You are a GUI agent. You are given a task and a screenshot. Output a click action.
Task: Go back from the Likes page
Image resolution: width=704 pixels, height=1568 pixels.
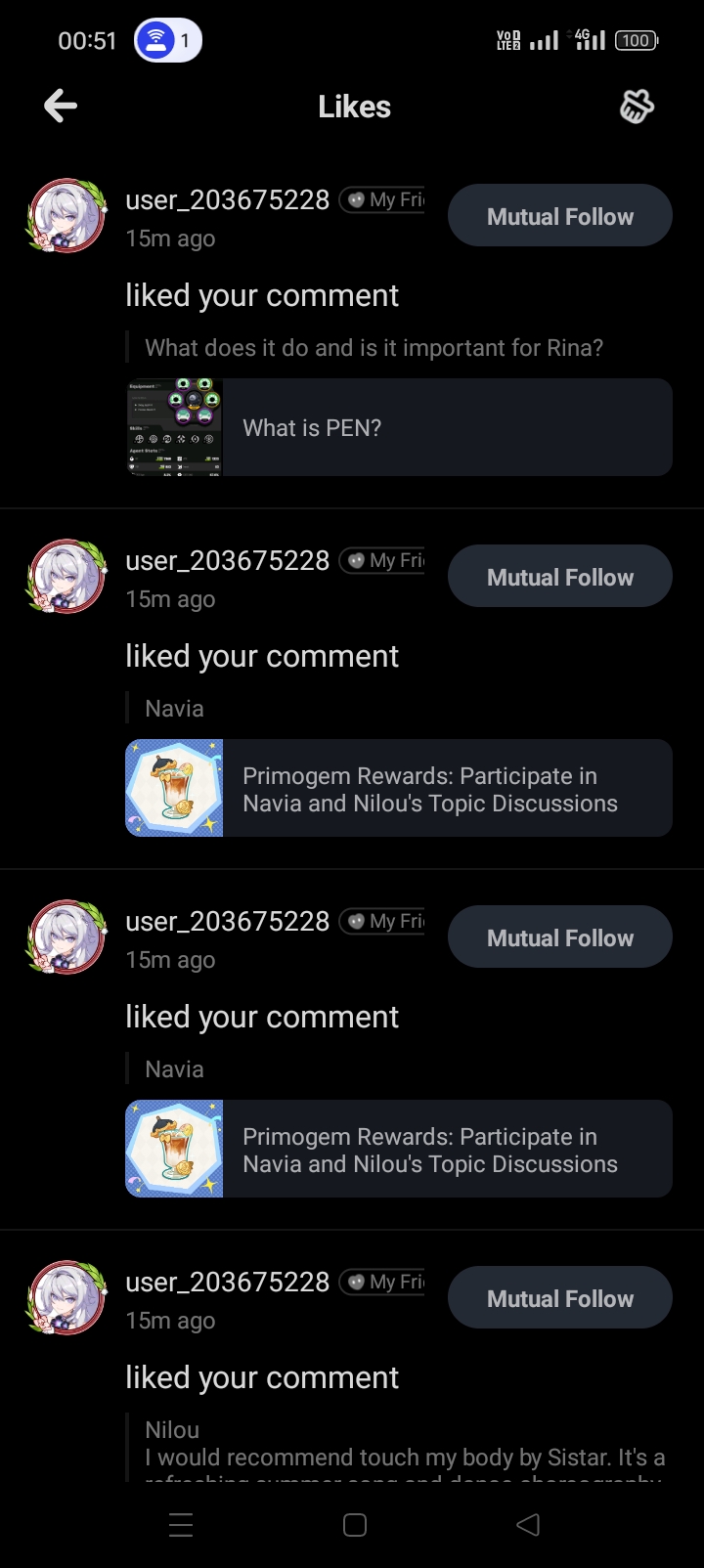pyautogui.click(x=61, y=106)
